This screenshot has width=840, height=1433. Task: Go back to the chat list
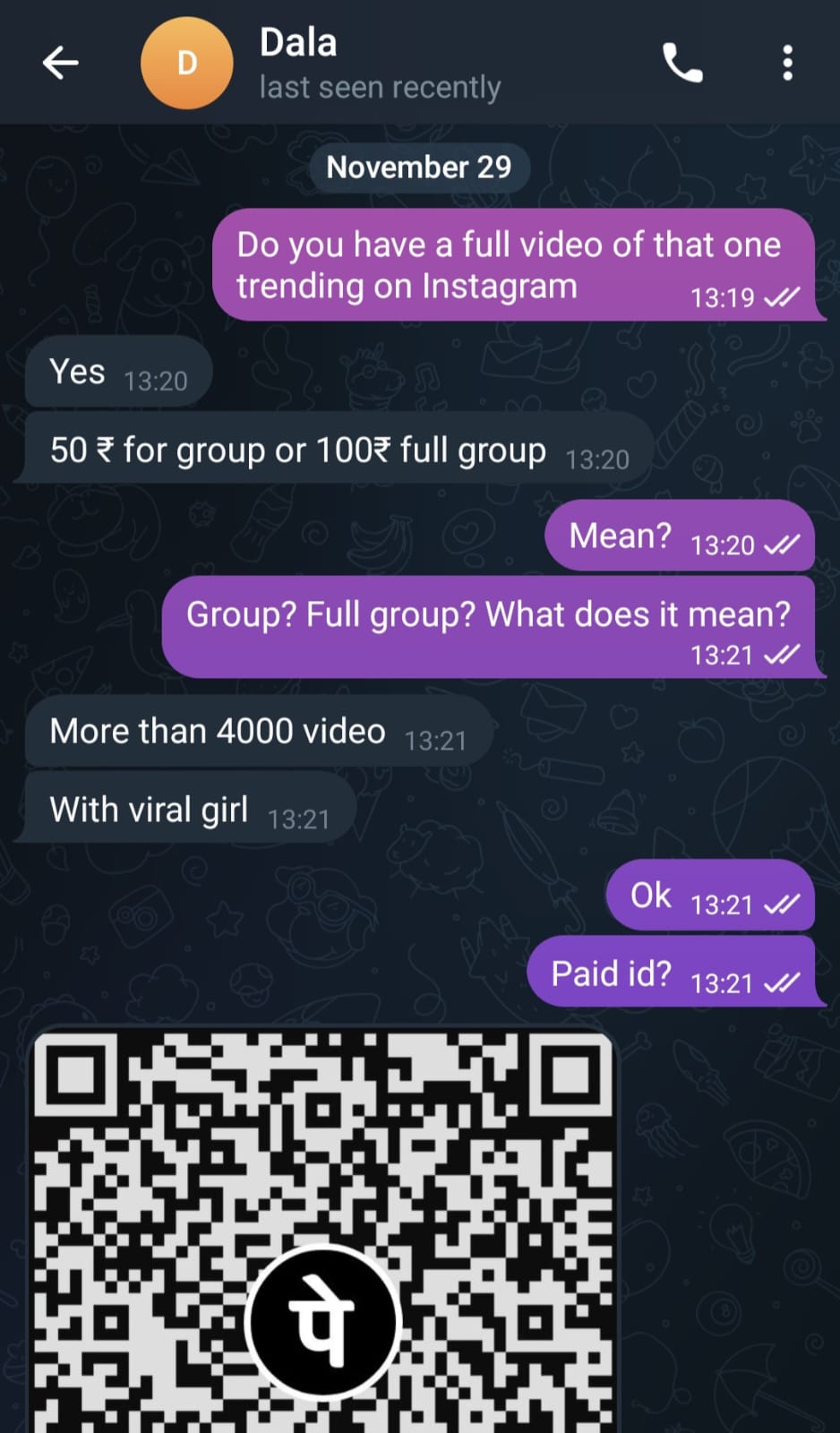click(x=60, y=63)
